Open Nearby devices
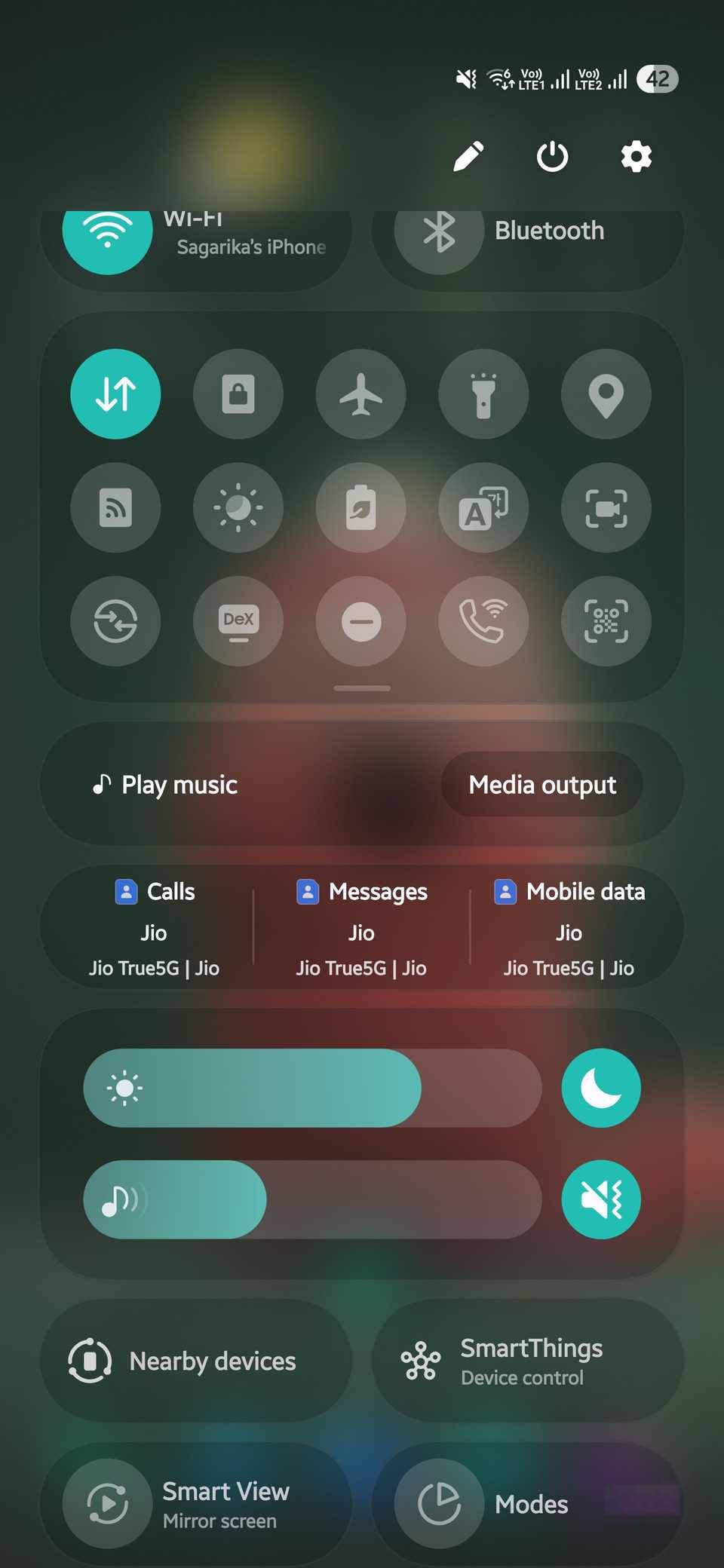 pos(196,1361)
